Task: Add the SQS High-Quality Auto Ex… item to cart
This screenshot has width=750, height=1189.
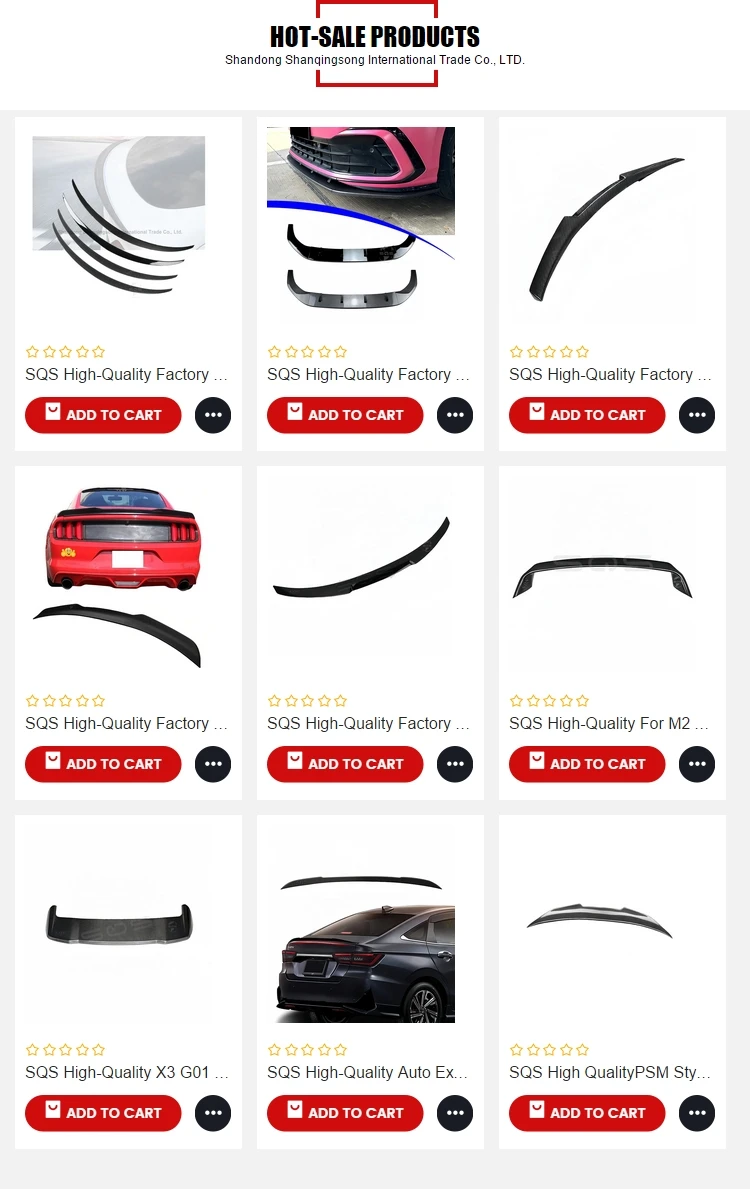Action: pyautogui.click(x=345, y=1112)
